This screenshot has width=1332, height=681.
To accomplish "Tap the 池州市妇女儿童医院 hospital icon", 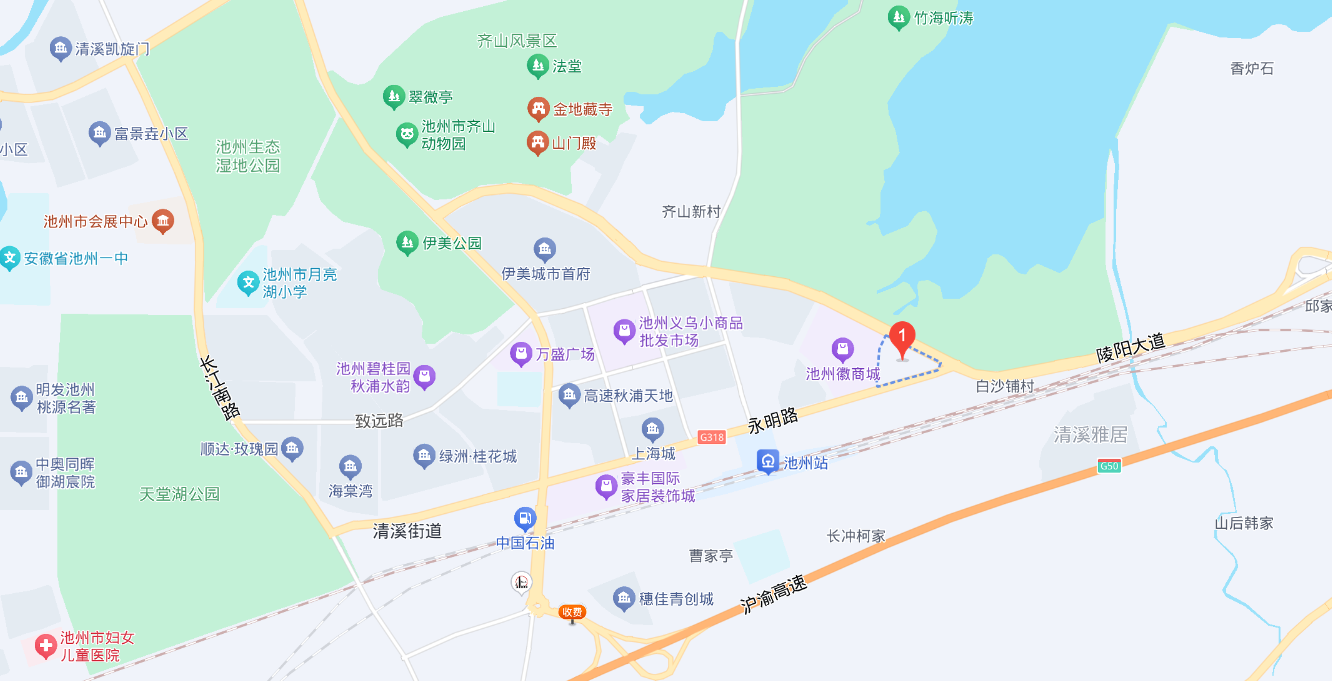I will coord(46,646).
